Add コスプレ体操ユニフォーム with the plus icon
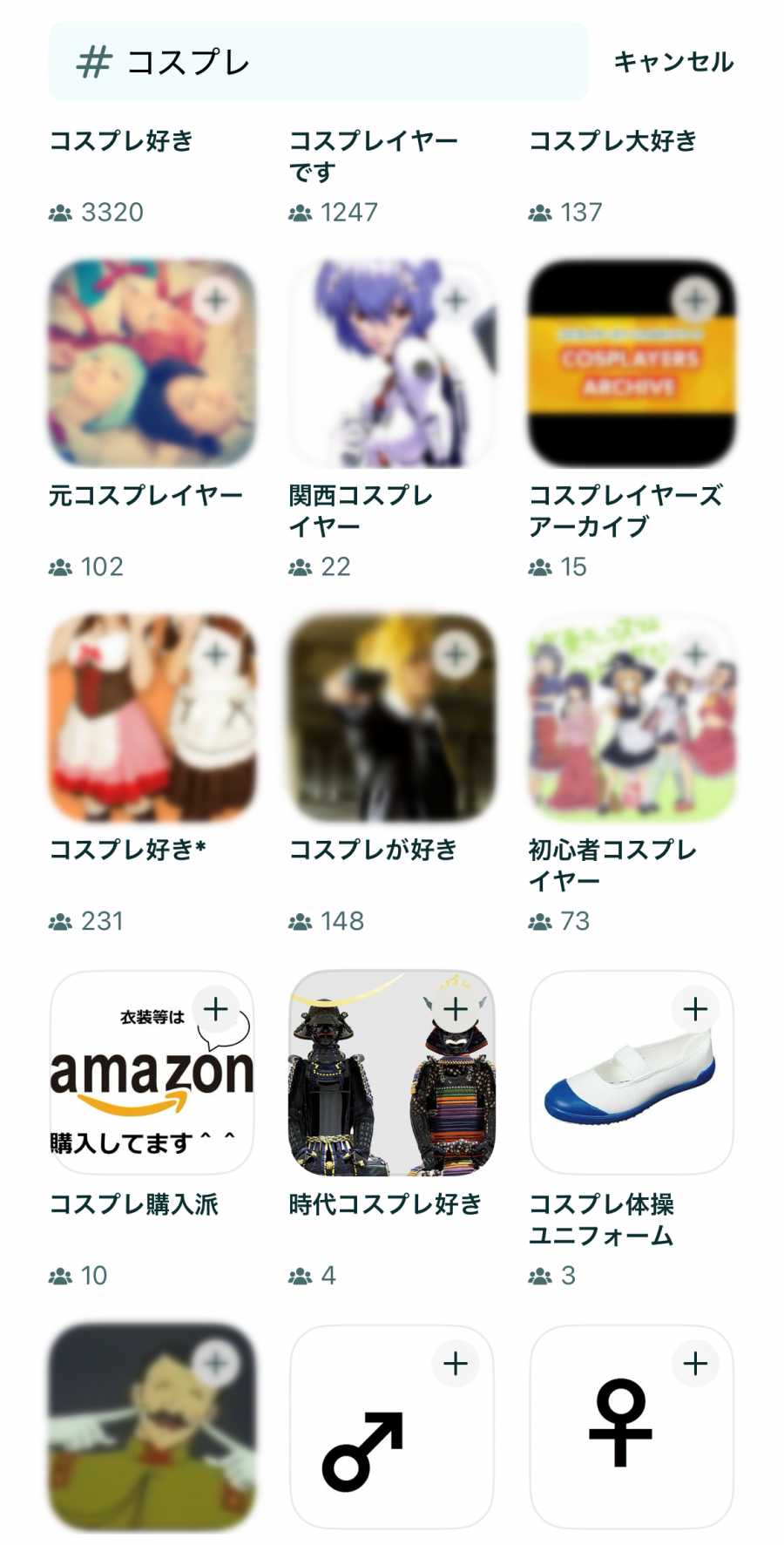This screenshot has height=1545, width=784. click(x=695, y=1009)
